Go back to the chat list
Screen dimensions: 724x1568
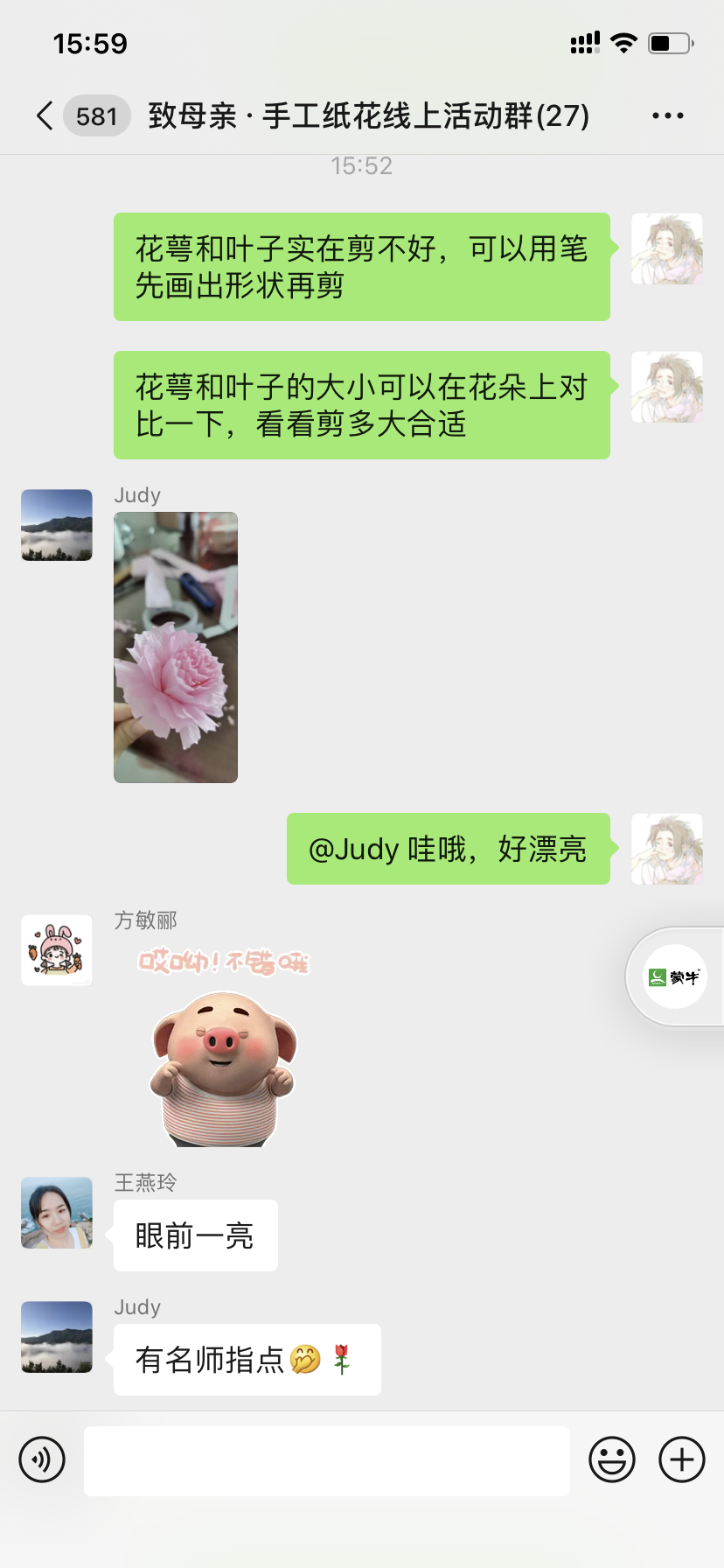pos(45,115)
